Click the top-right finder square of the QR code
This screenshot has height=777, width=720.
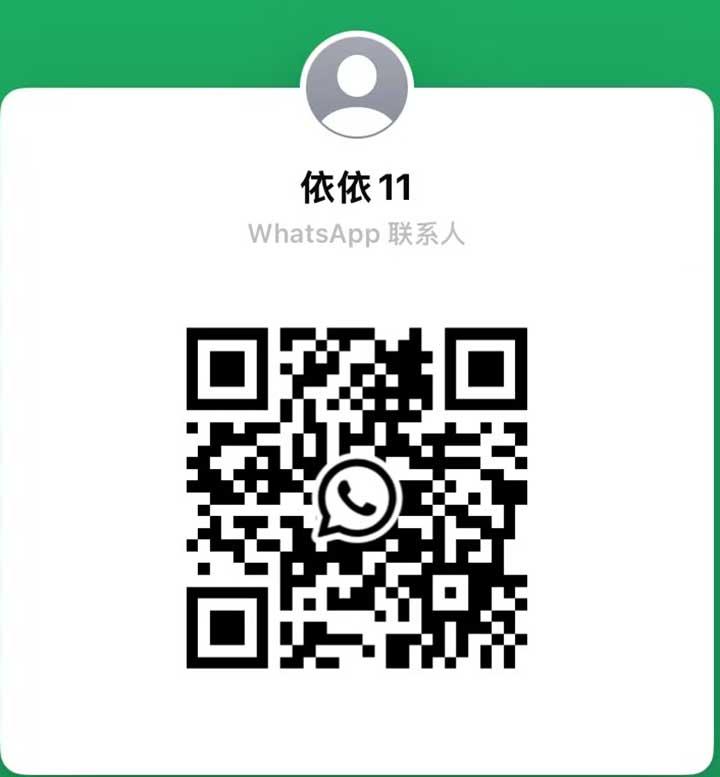click(x=486, y=370)
